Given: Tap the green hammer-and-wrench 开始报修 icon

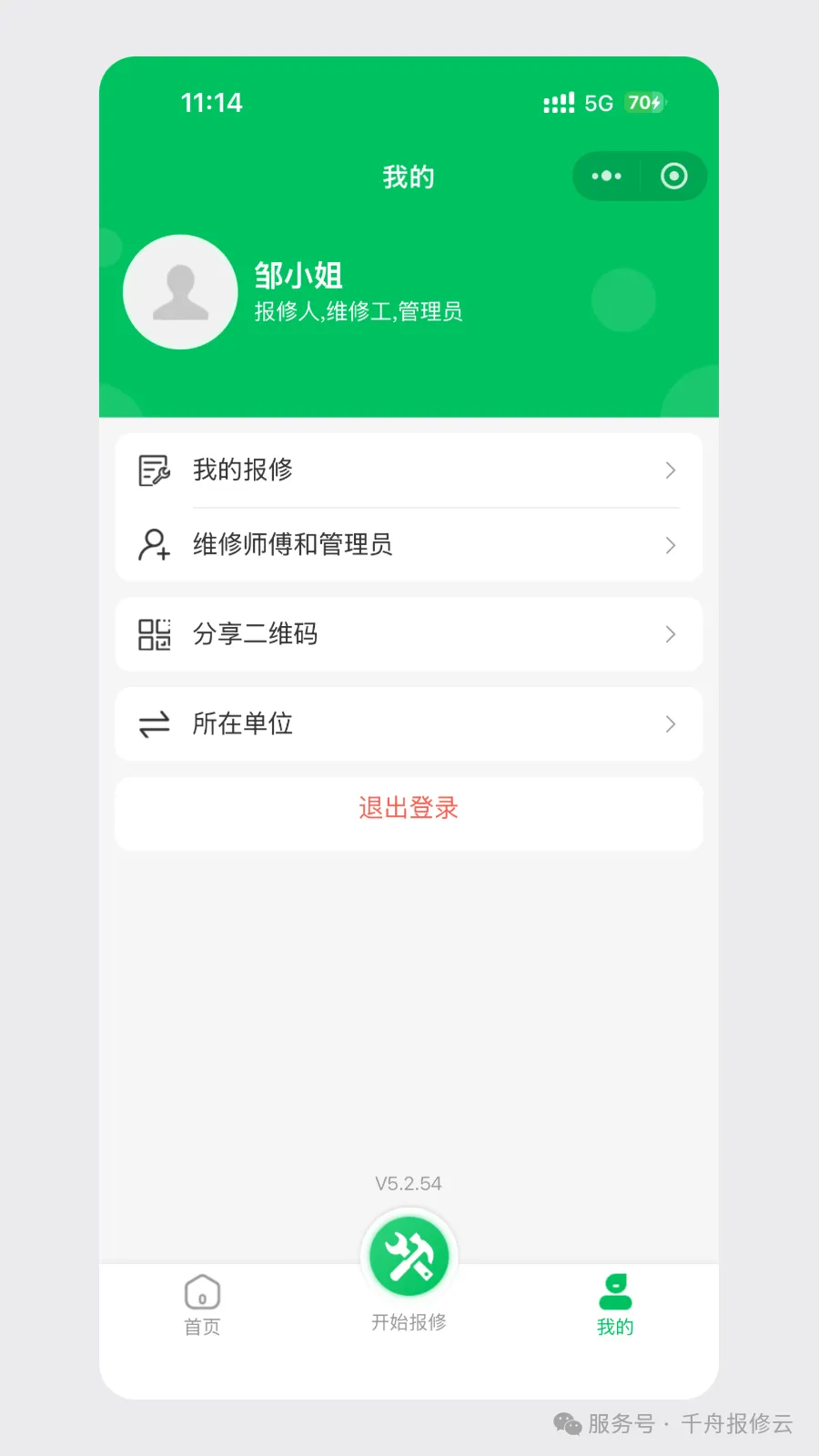Looking at the screenshot, I should coord(409,1256).
